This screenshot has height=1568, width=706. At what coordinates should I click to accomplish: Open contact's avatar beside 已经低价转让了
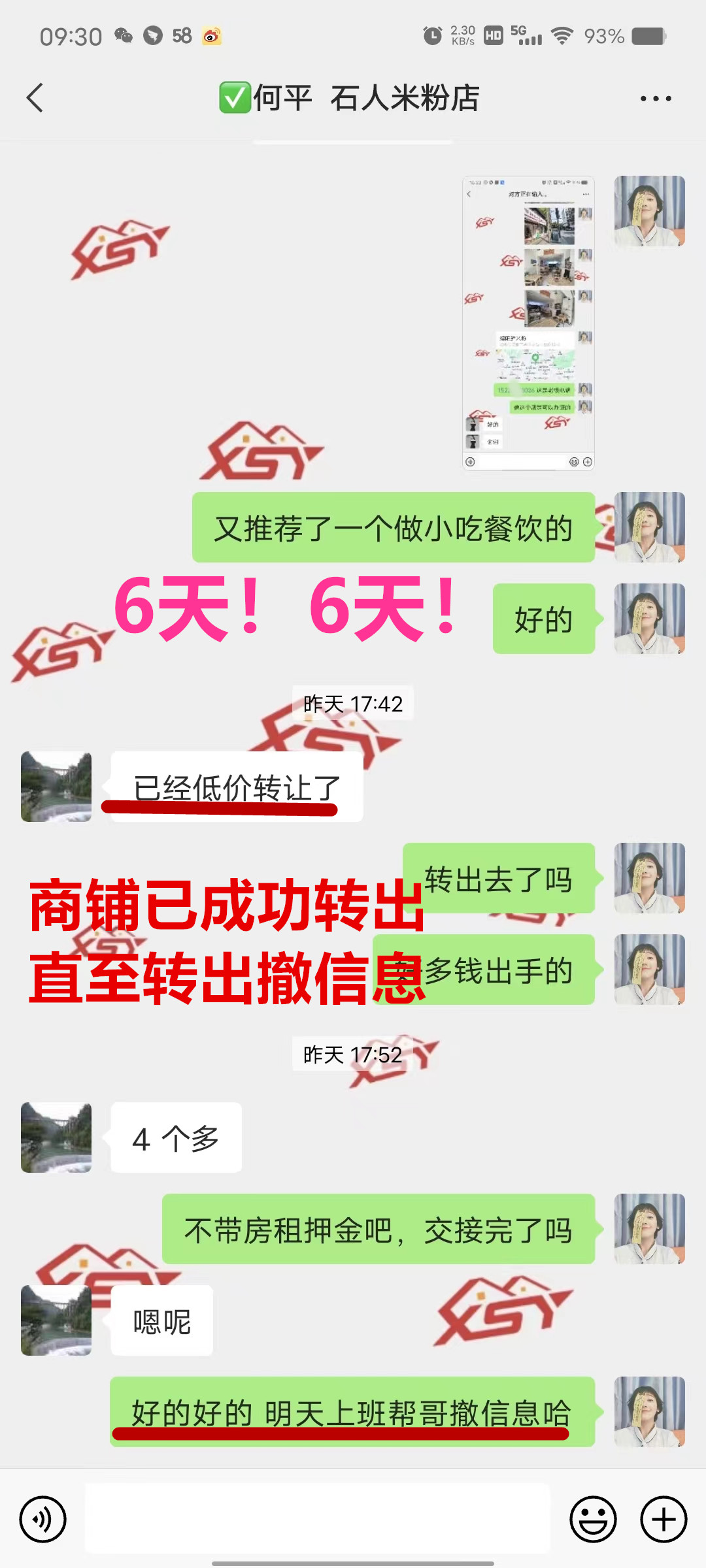[x=56, y=787]
